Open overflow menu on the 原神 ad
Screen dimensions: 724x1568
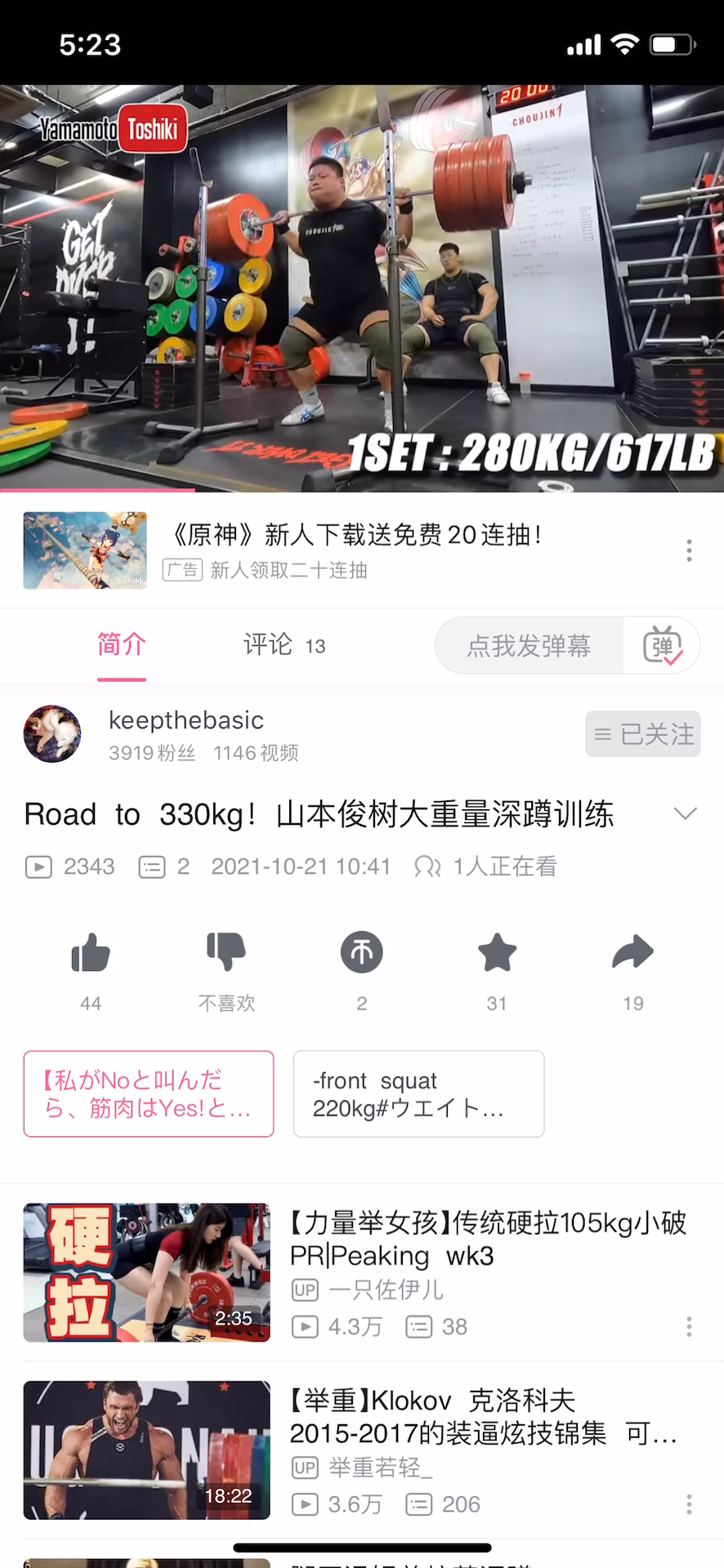pos(690,550)
